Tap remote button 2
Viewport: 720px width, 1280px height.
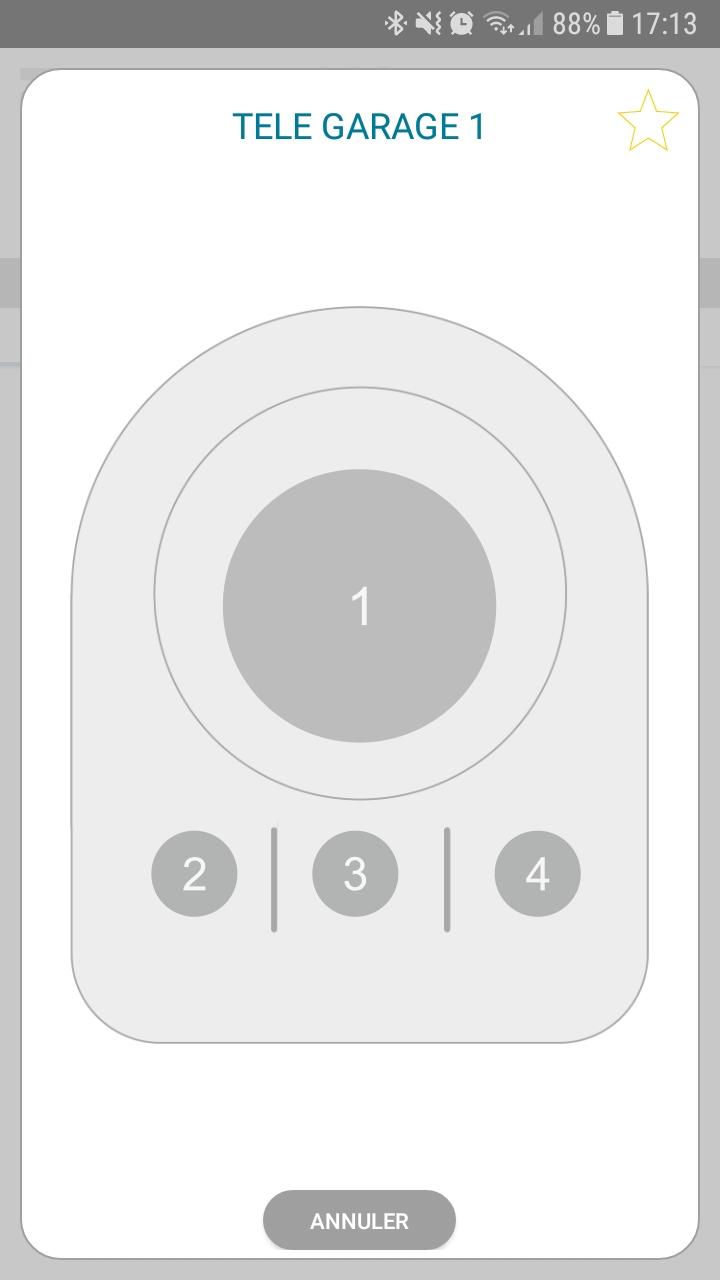pos(194,874)
